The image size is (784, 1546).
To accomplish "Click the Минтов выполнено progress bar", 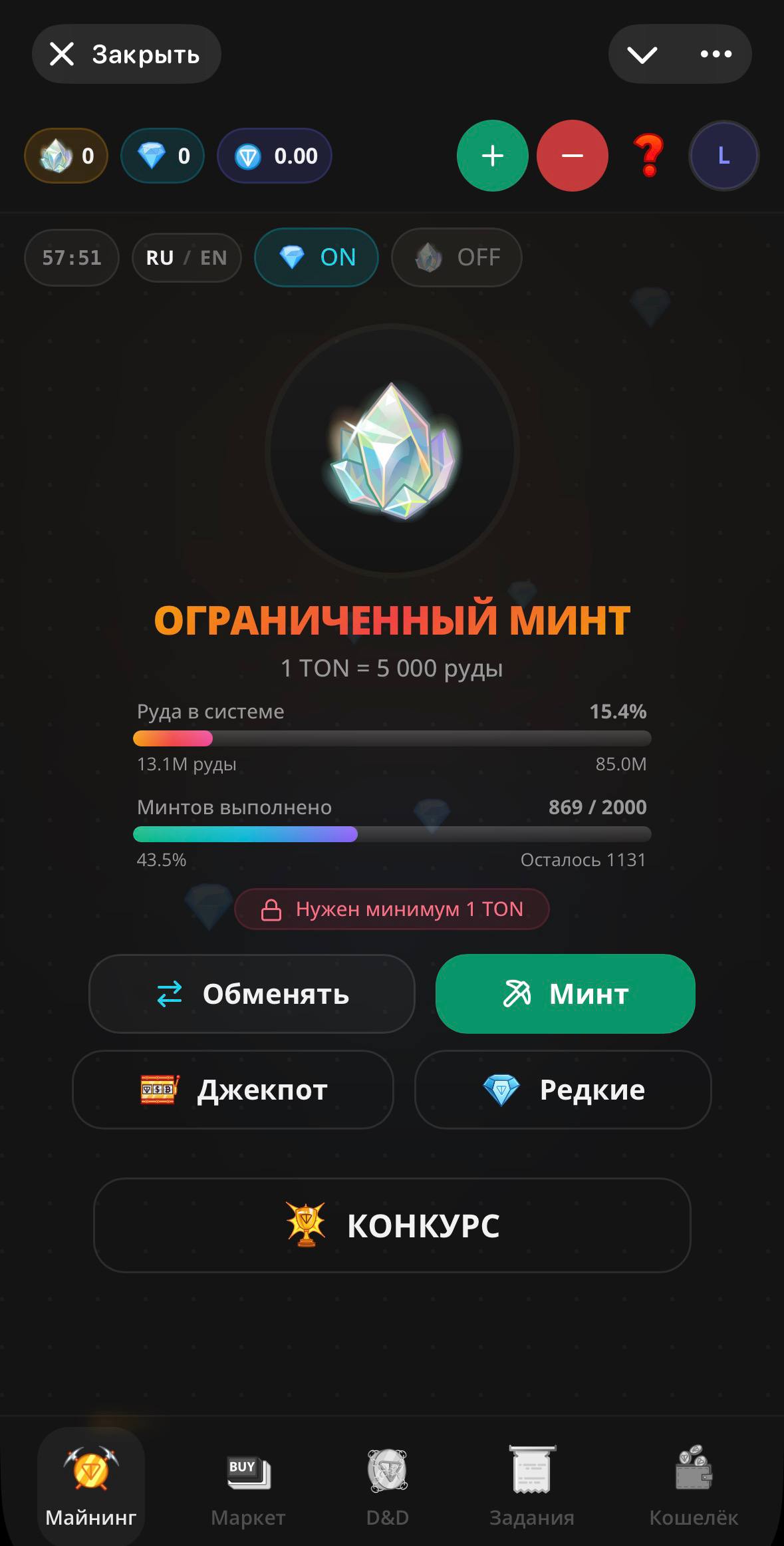I will pos(392,834).
